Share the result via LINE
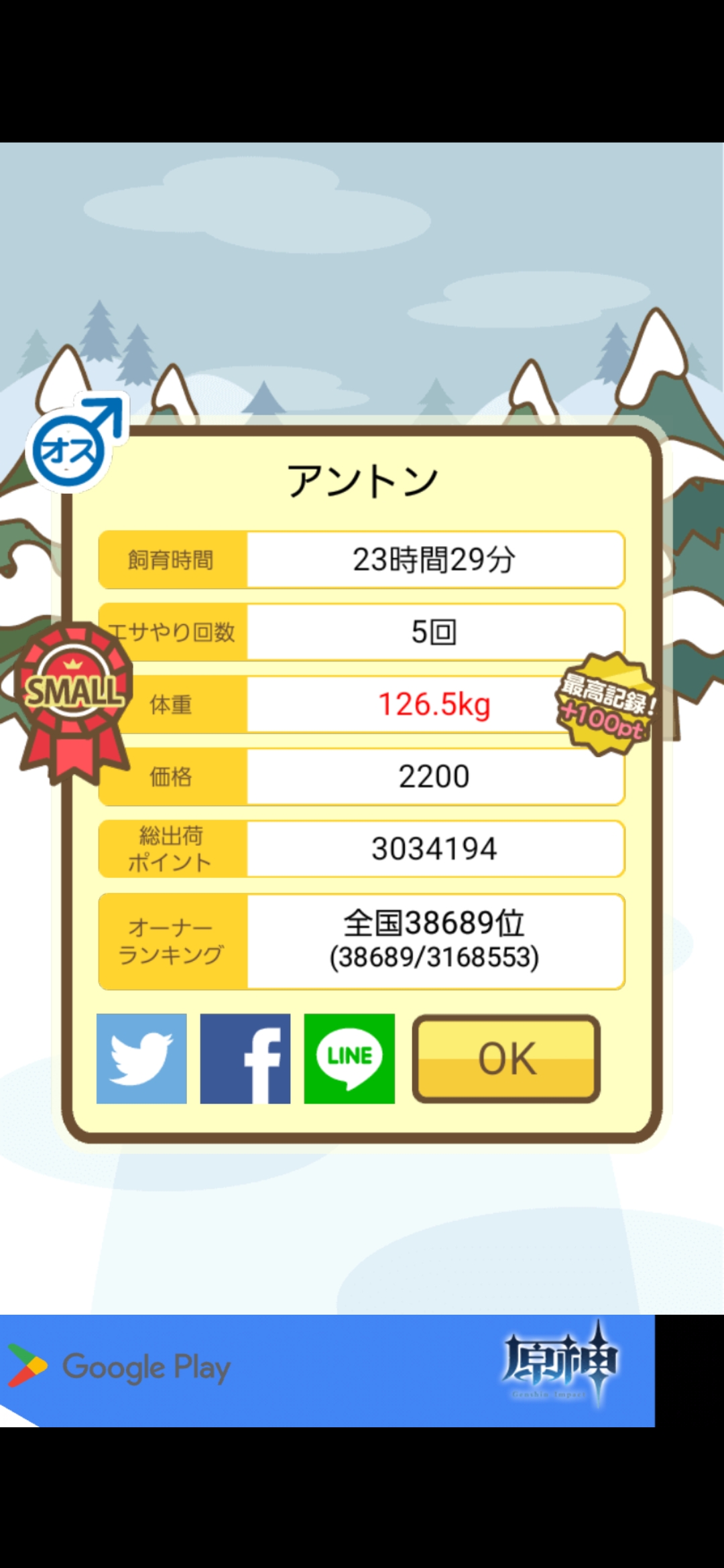724x1568 pixels. [349, 1059]
